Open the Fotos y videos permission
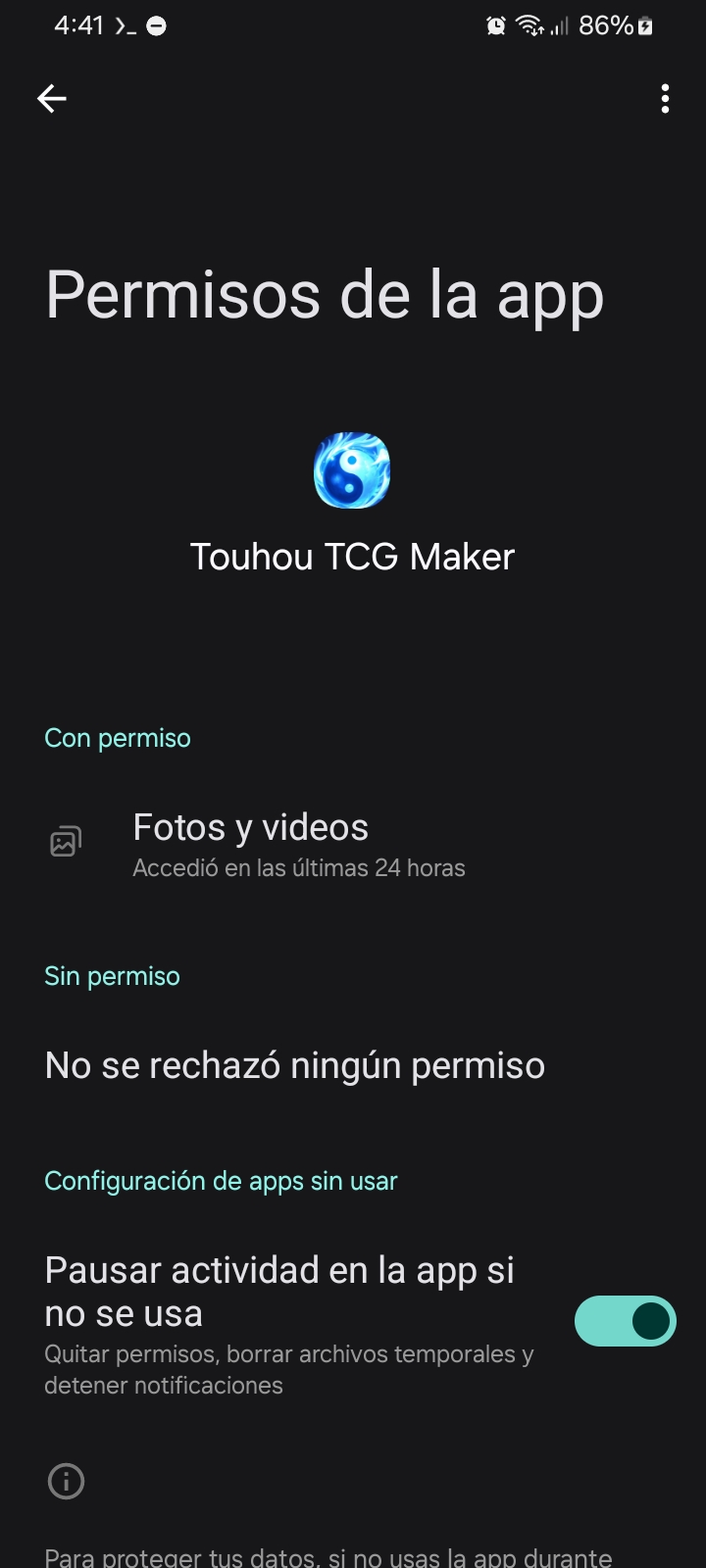This screenshot has width=706, height=1568. point(299,844)
